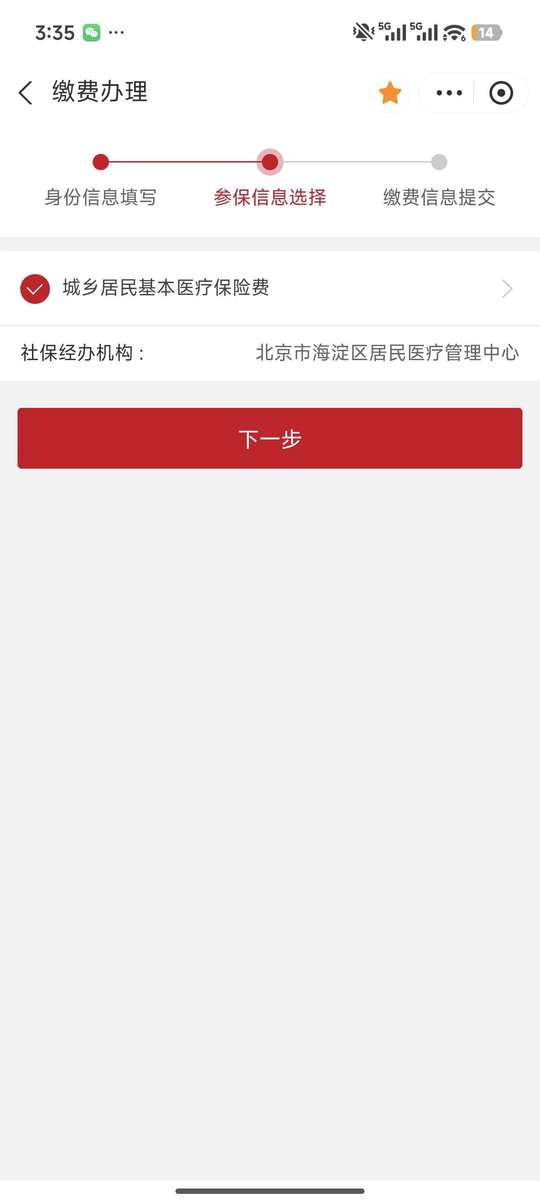
Task: Go back from 缴费办理 page
Action: (26, 93)
